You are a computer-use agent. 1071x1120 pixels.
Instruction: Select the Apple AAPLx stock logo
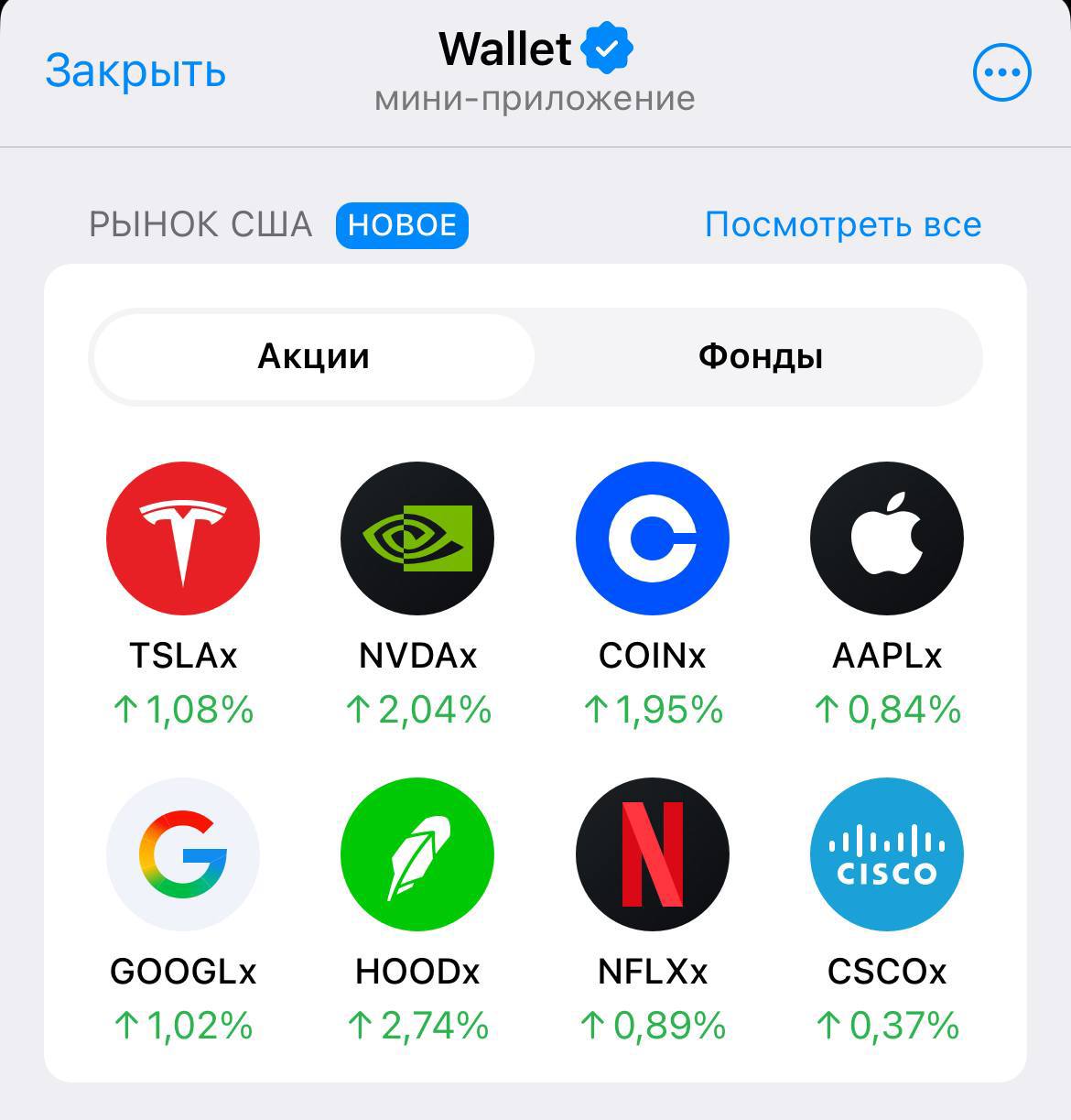click(886, 538)
